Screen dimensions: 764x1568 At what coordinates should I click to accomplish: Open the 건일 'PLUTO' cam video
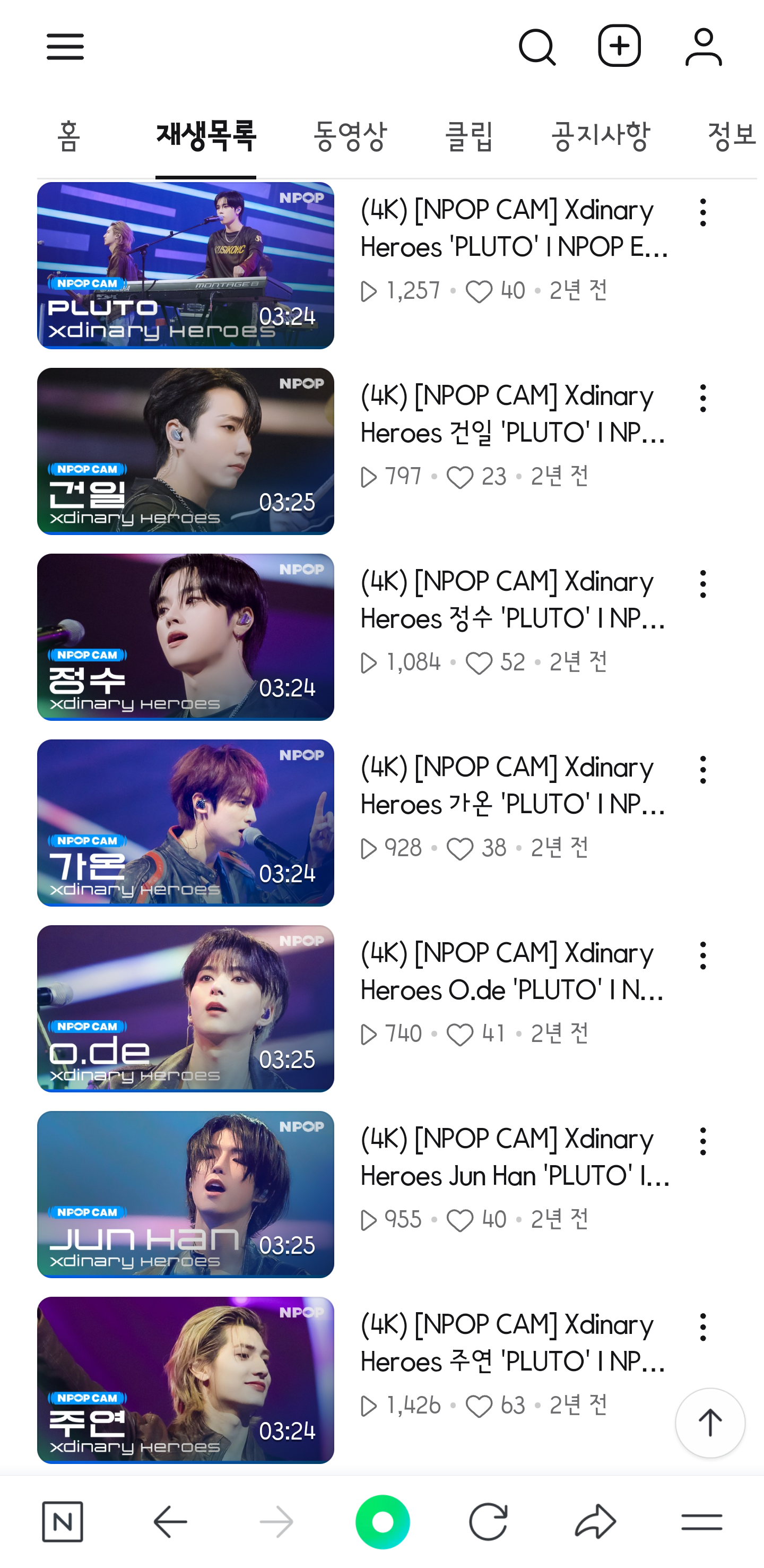pos(186,451)
